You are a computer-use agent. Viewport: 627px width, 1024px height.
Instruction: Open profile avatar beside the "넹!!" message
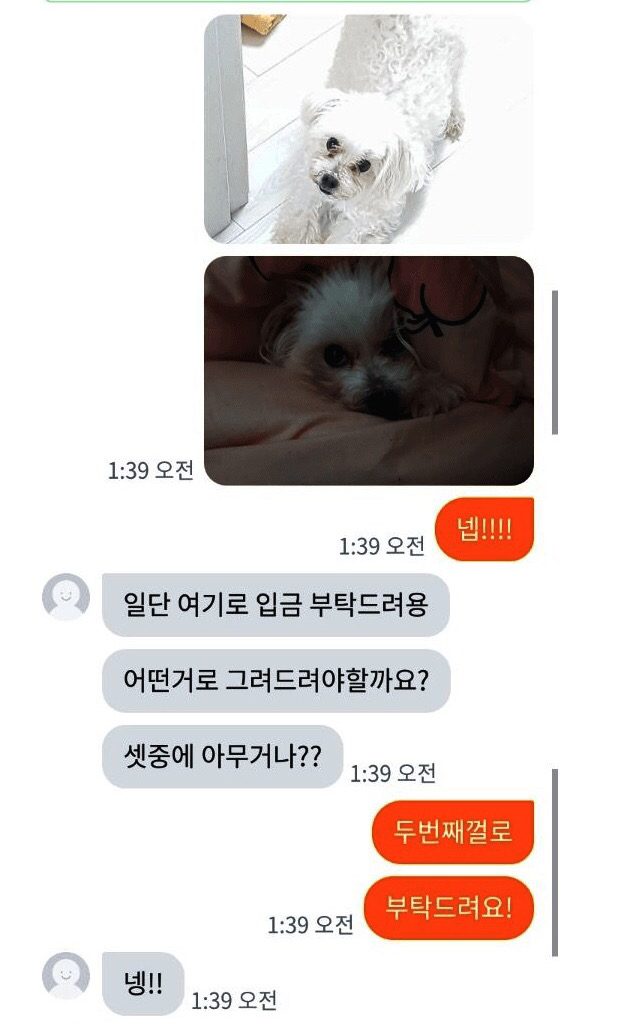pos(66,975)
